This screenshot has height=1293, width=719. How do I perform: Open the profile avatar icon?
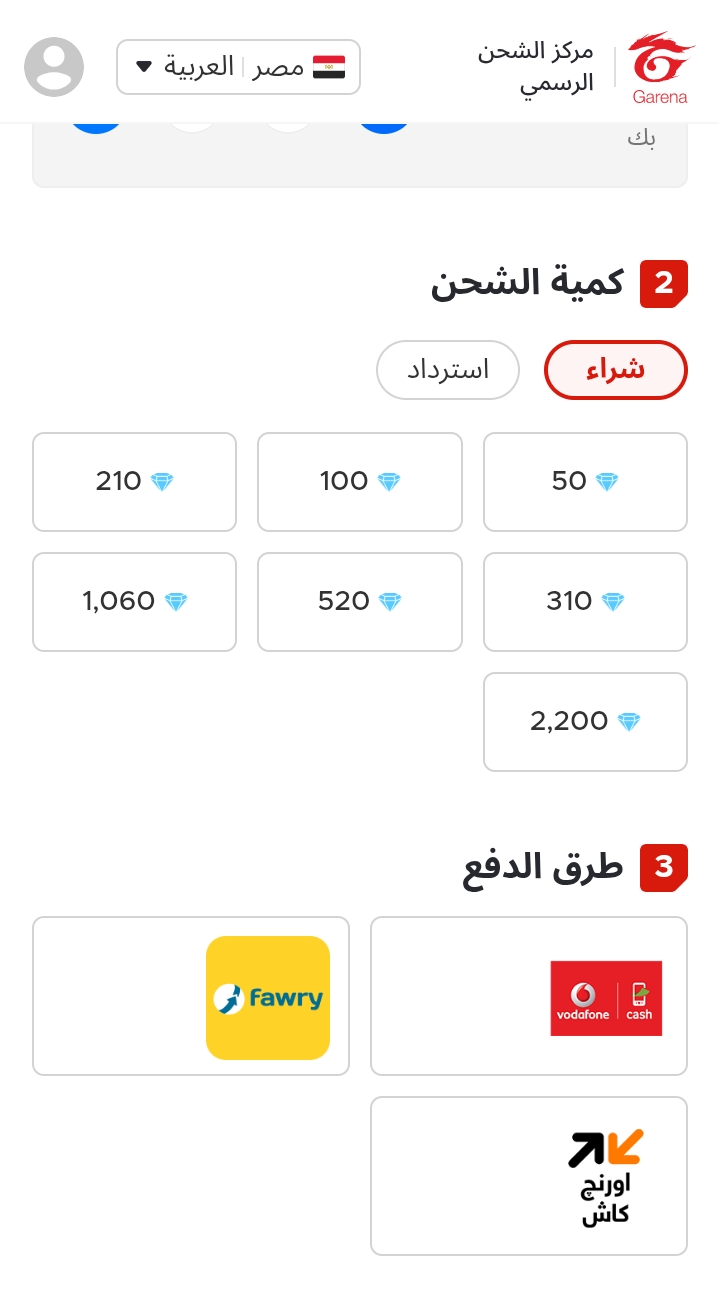pos(54,67)
